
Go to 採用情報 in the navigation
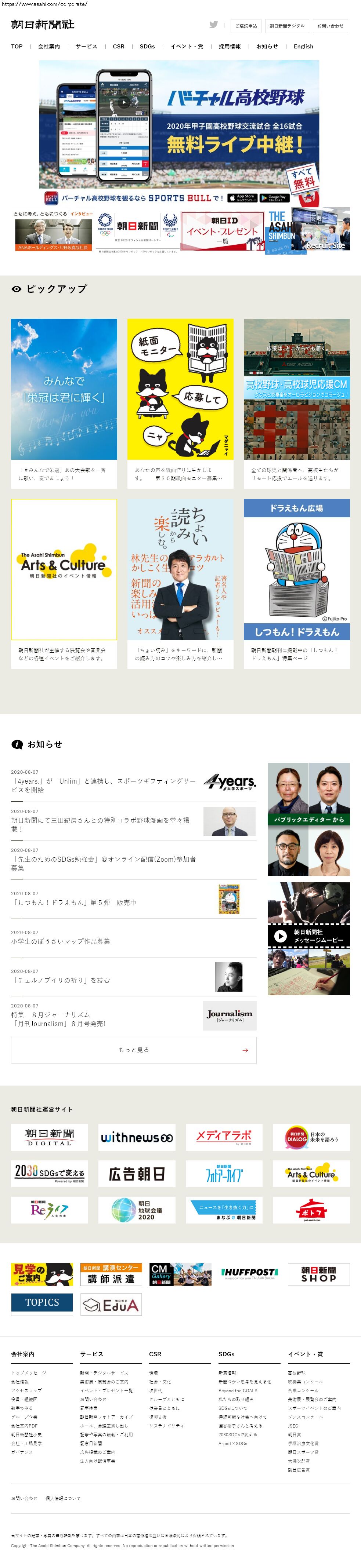coord(229,46)
